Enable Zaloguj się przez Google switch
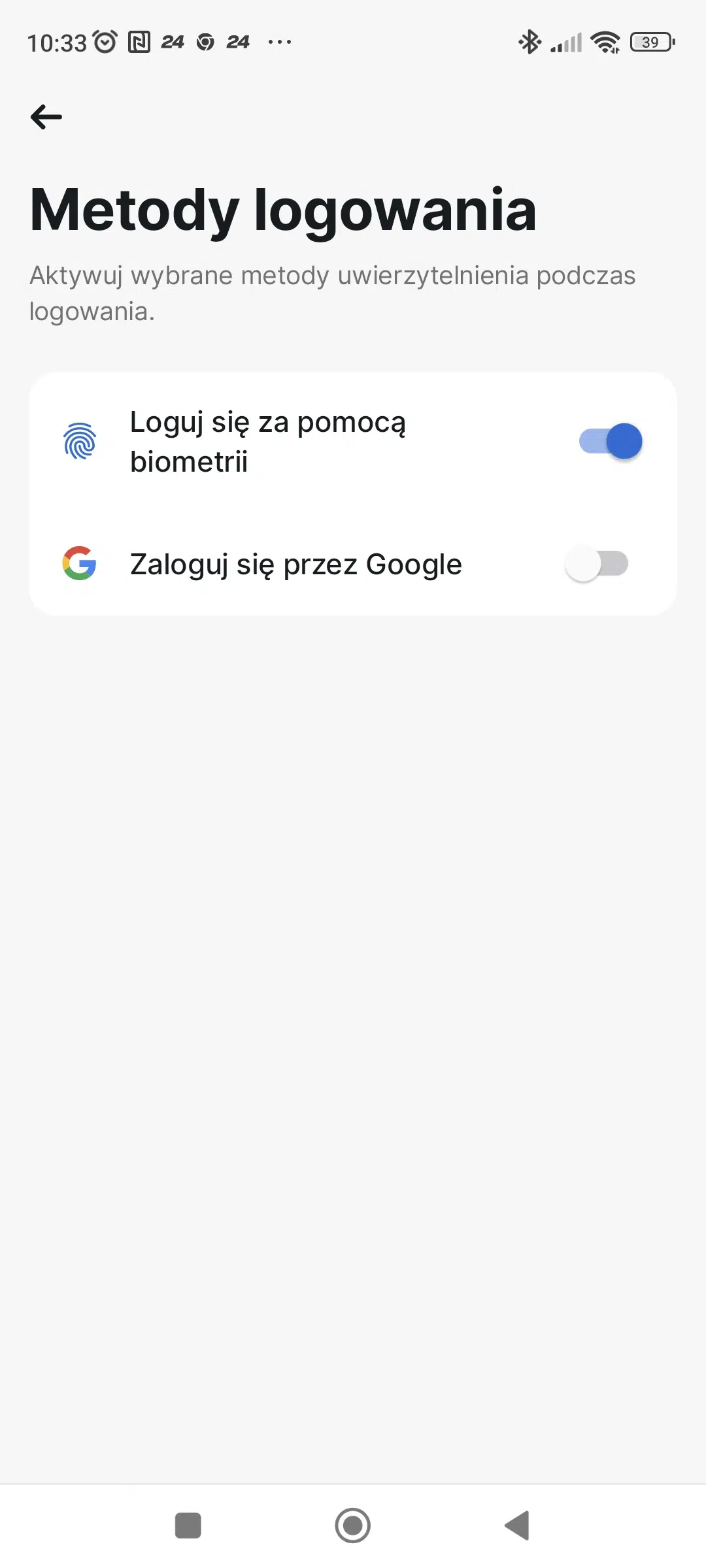This screenshot has height=1568, width=706. click(597, 564)
